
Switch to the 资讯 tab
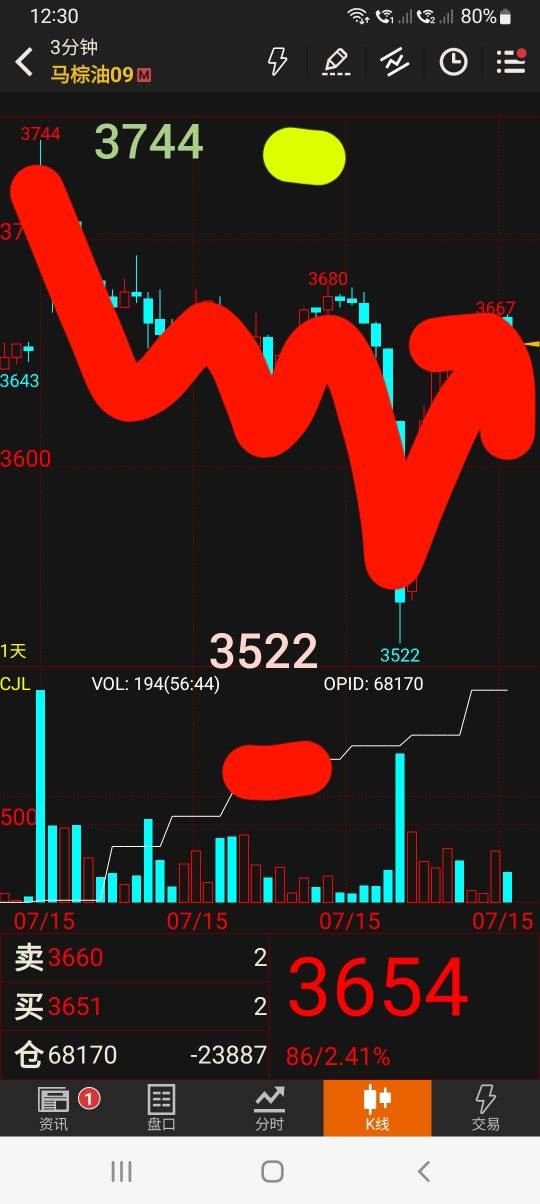tap(54, 1107)
